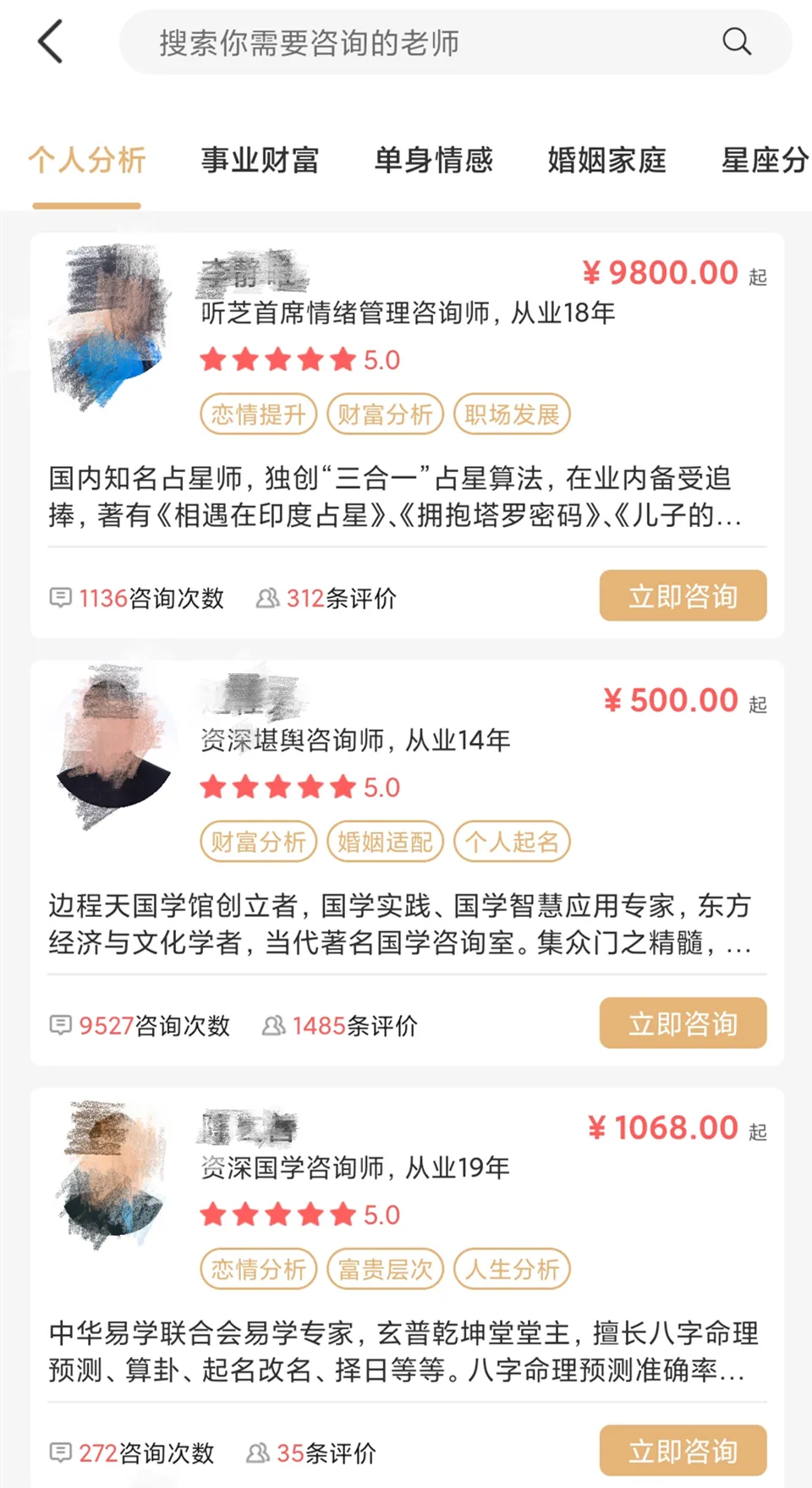Screen dimensions: 812x1488
Task: Open the 婚姻家庭 tab
Action: [606, 160]
